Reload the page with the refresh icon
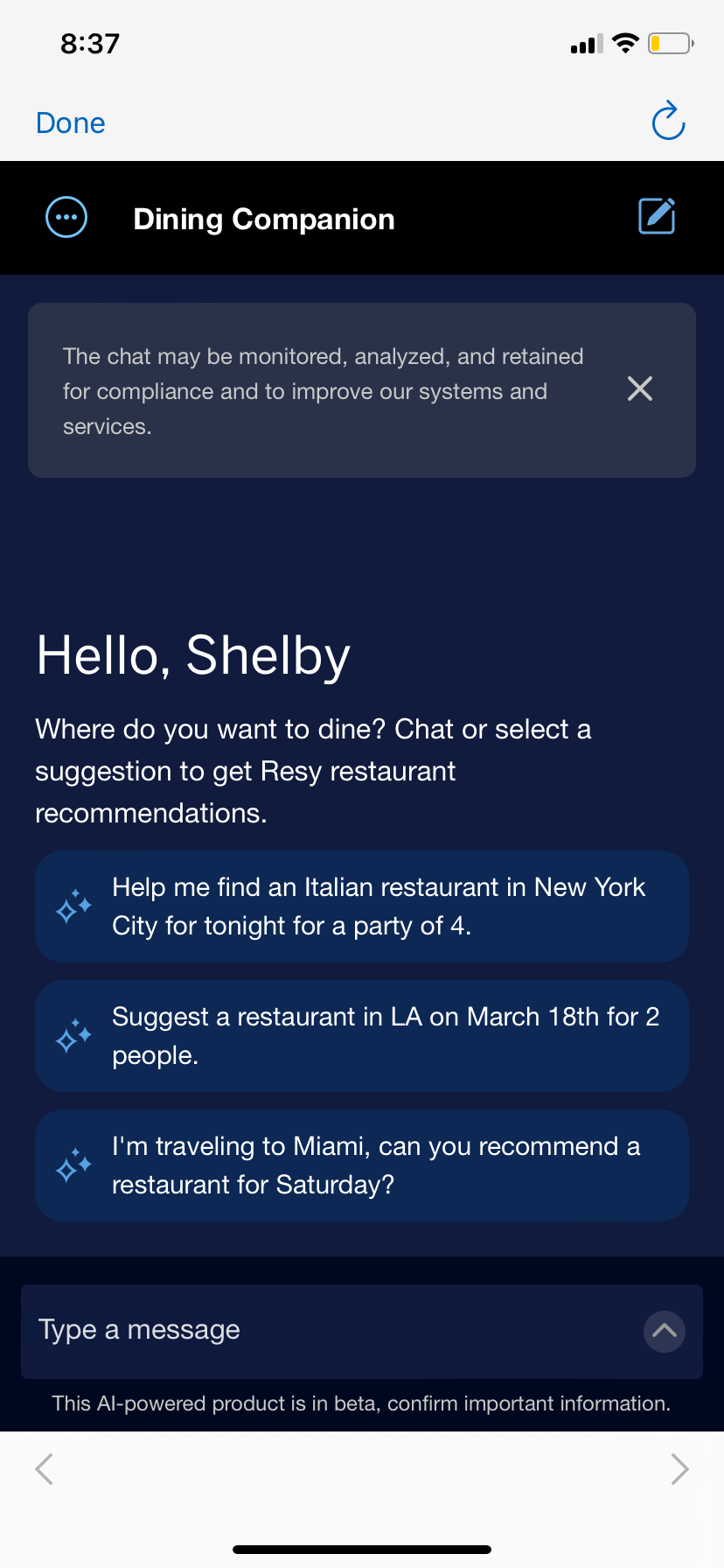This screenshot has width=724, height=1568. coord(668,122)
